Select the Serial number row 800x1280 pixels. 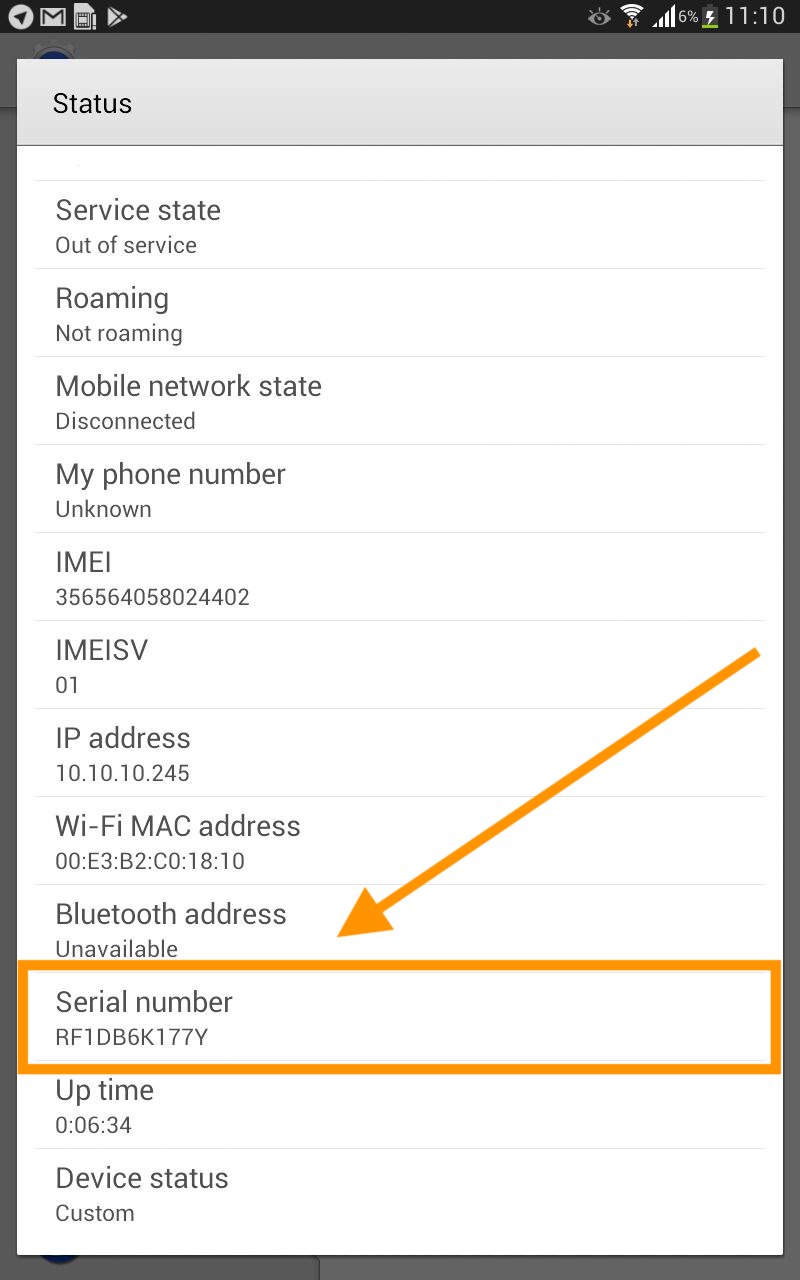[399, 1017]
